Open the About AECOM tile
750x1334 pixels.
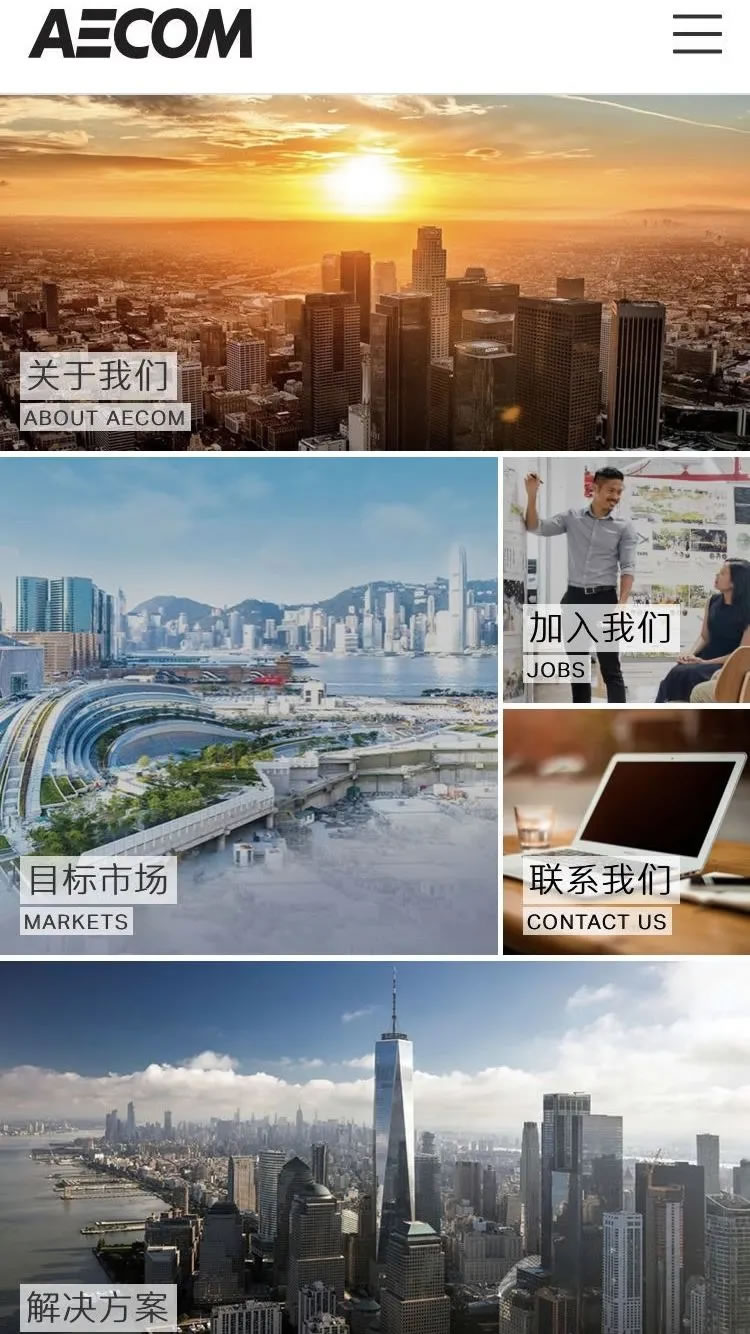pyautogui.click(x=374, y=273)
